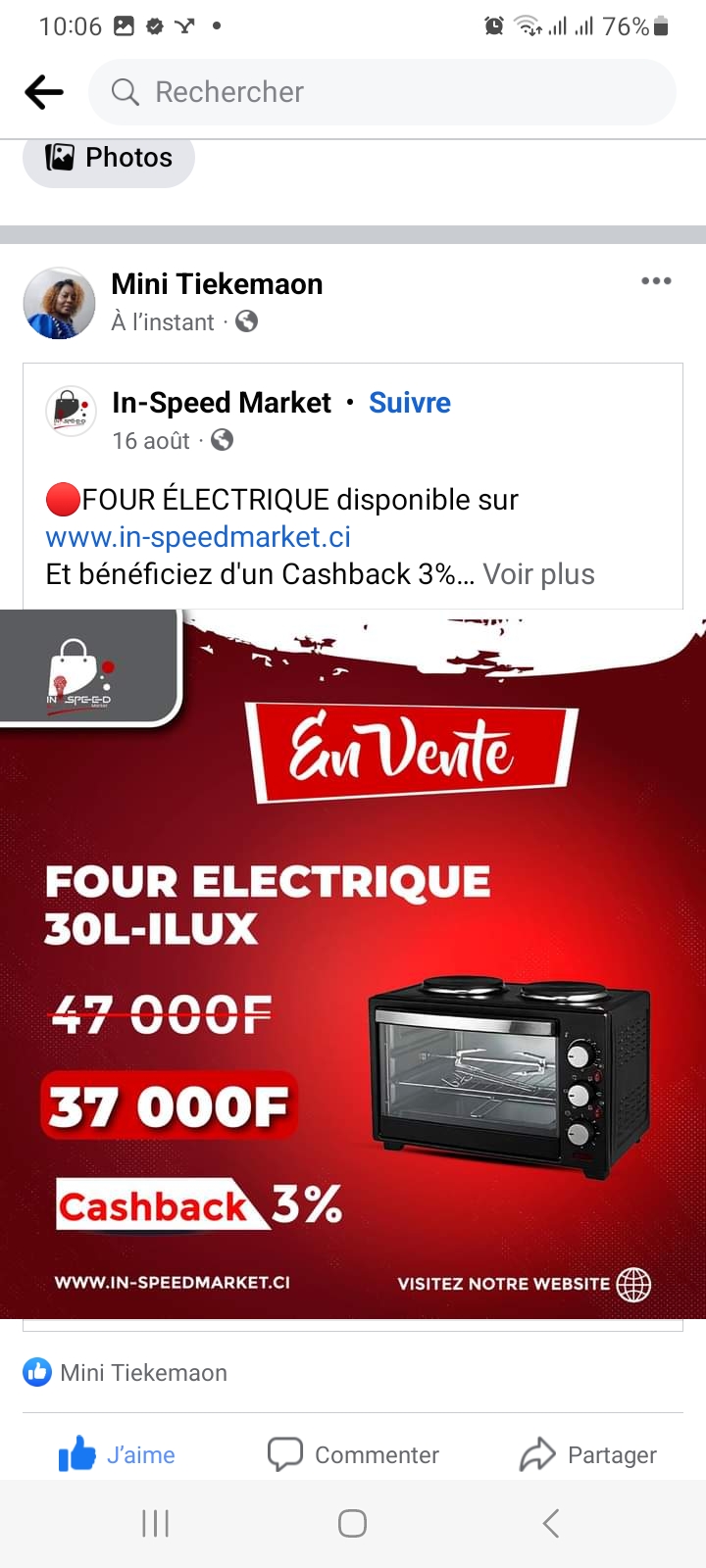Go back with the top arrow

tap(44, 92)
